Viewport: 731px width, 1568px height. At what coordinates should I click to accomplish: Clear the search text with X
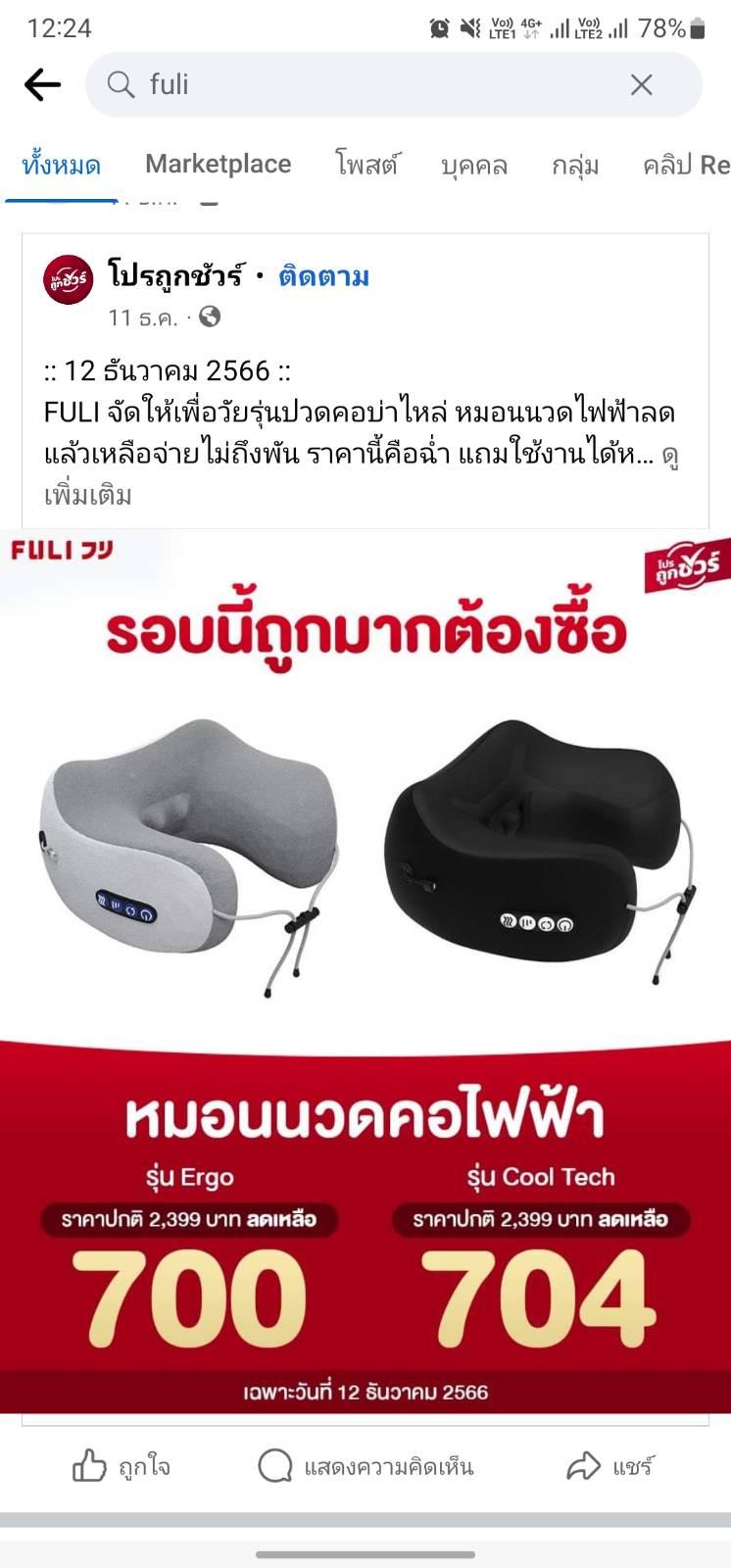click(x=642, y=85)
